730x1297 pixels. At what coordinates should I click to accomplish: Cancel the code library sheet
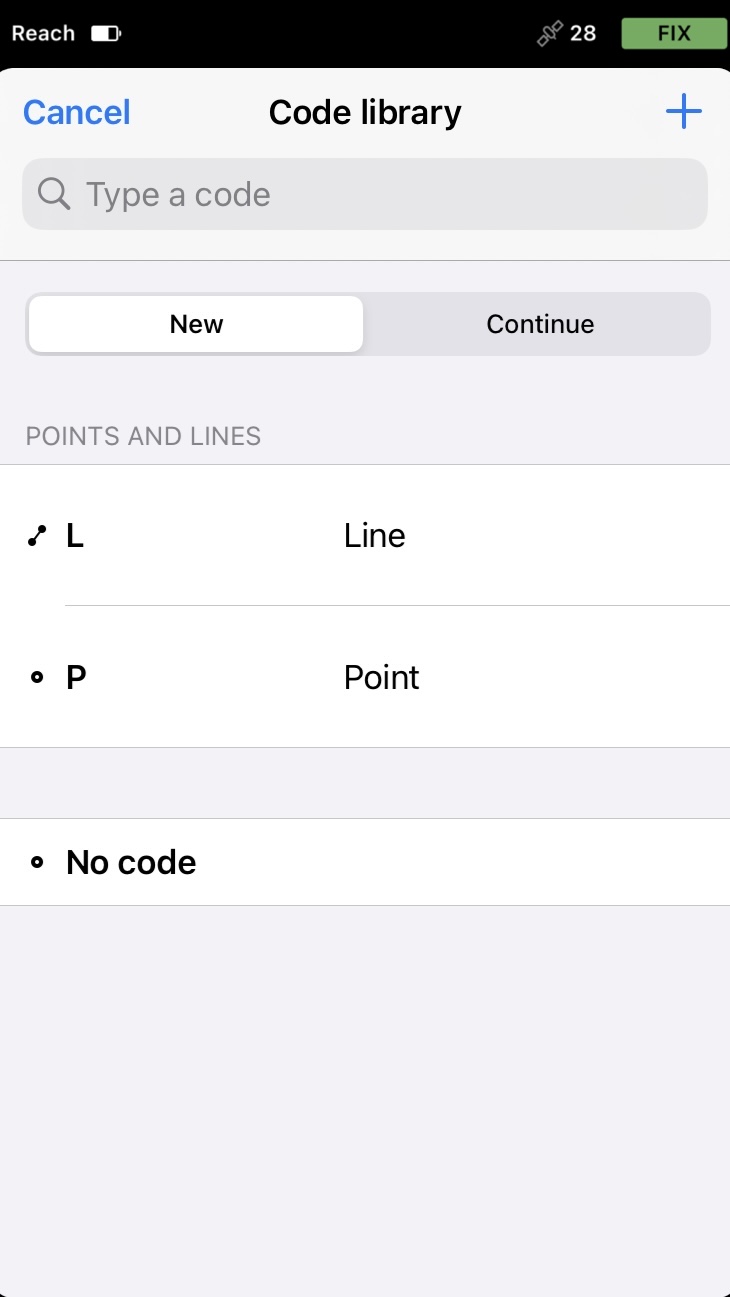[77, 113]
